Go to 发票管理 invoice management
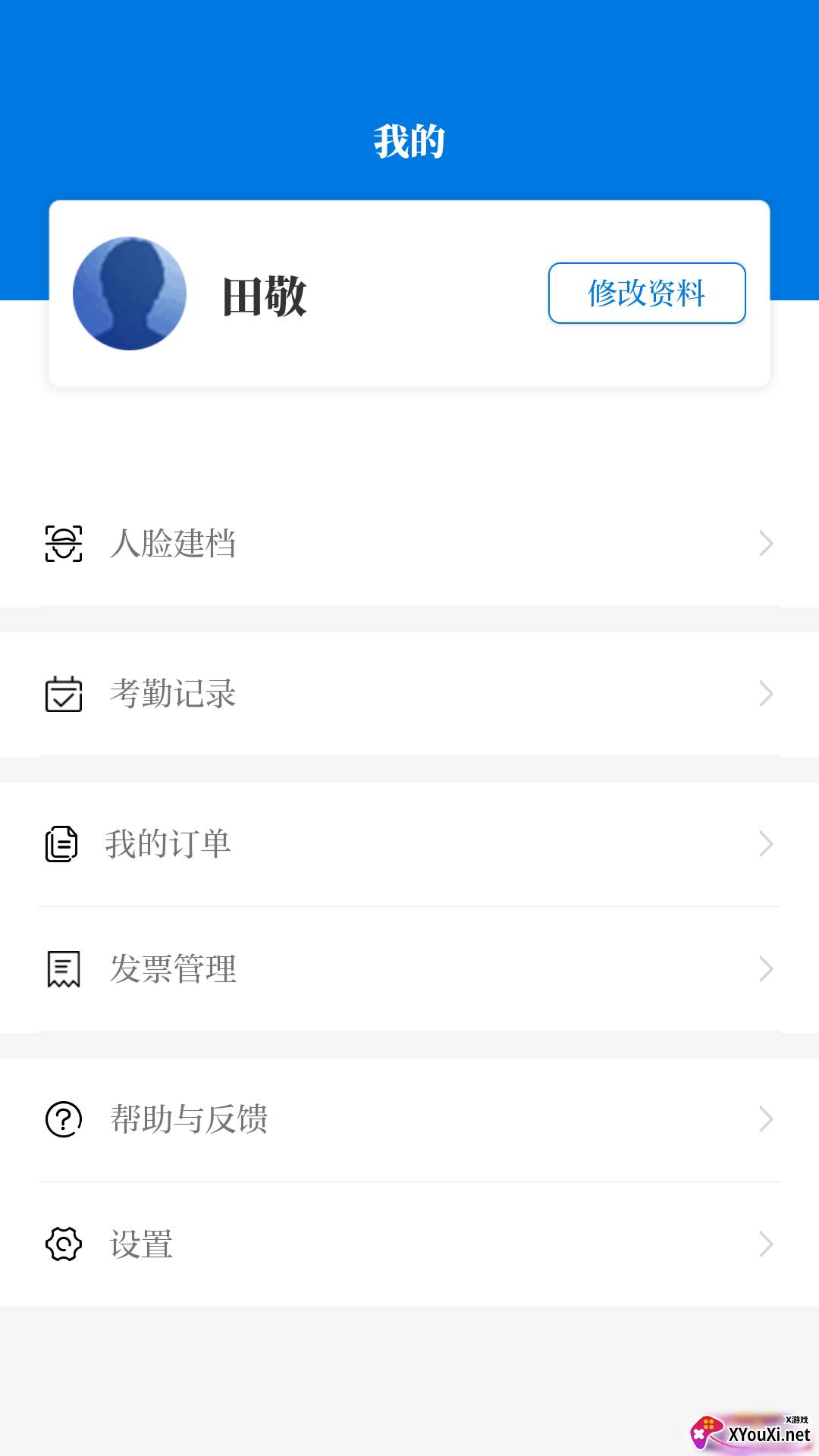 pos(409,969)
